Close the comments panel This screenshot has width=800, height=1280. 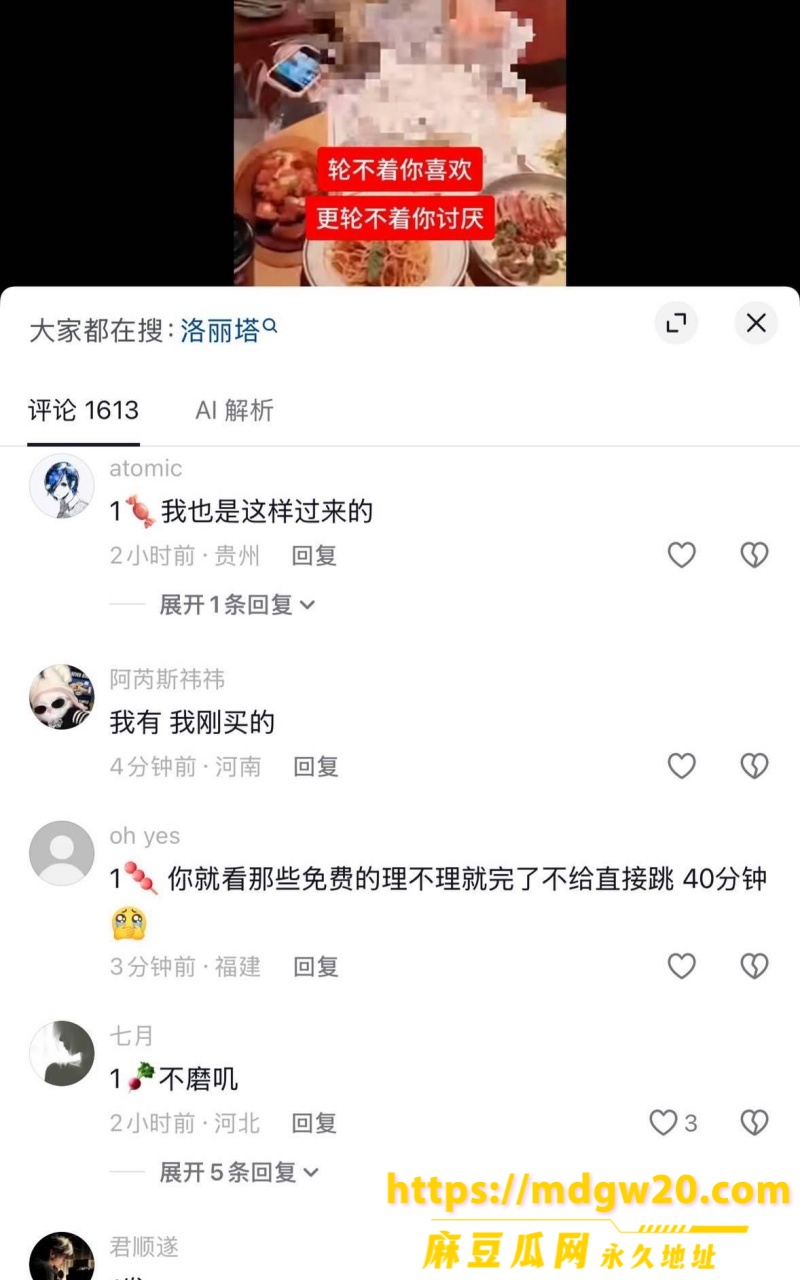point(756,323)
